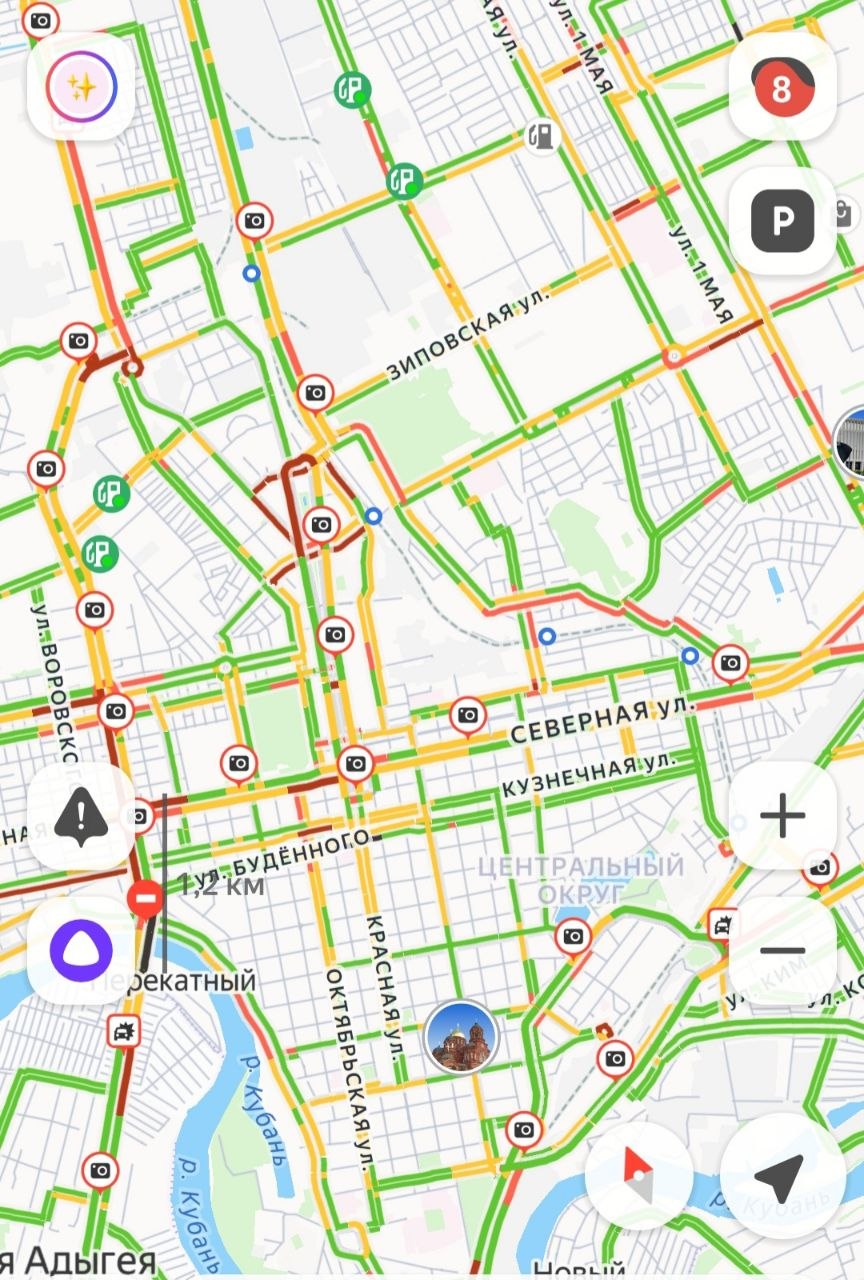The image size is (864, 1280).
Task: Open the sparkle stories button
Action: (x=81, y=87)
